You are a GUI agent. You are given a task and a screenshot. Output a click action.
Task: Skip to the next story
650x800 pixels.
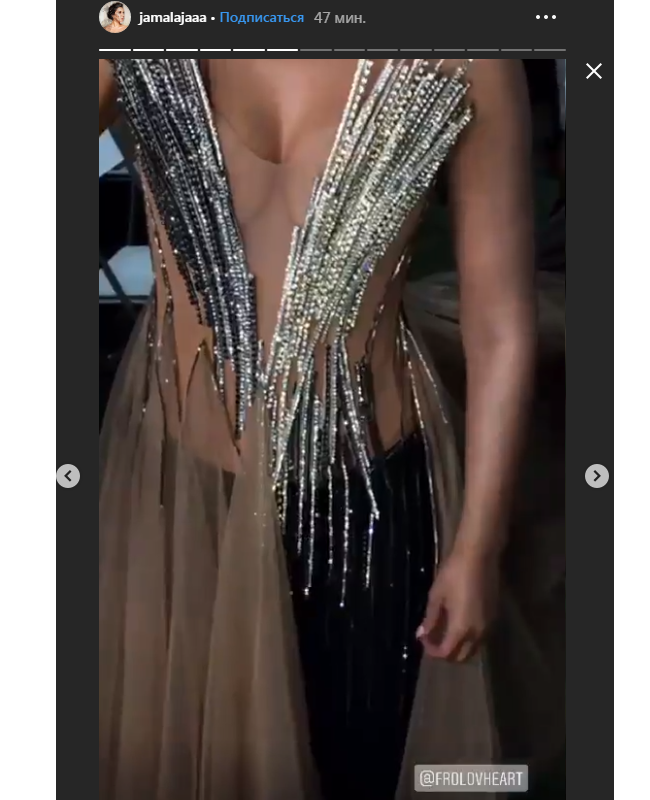point(596,476)
